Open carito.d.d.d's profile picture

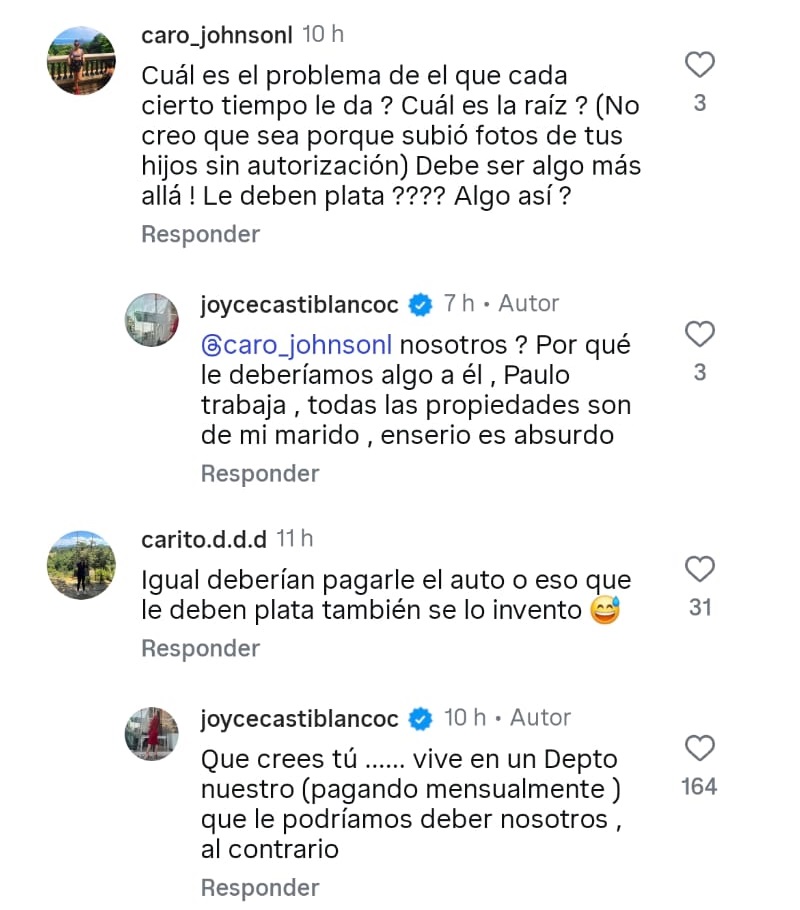point(82,564)
